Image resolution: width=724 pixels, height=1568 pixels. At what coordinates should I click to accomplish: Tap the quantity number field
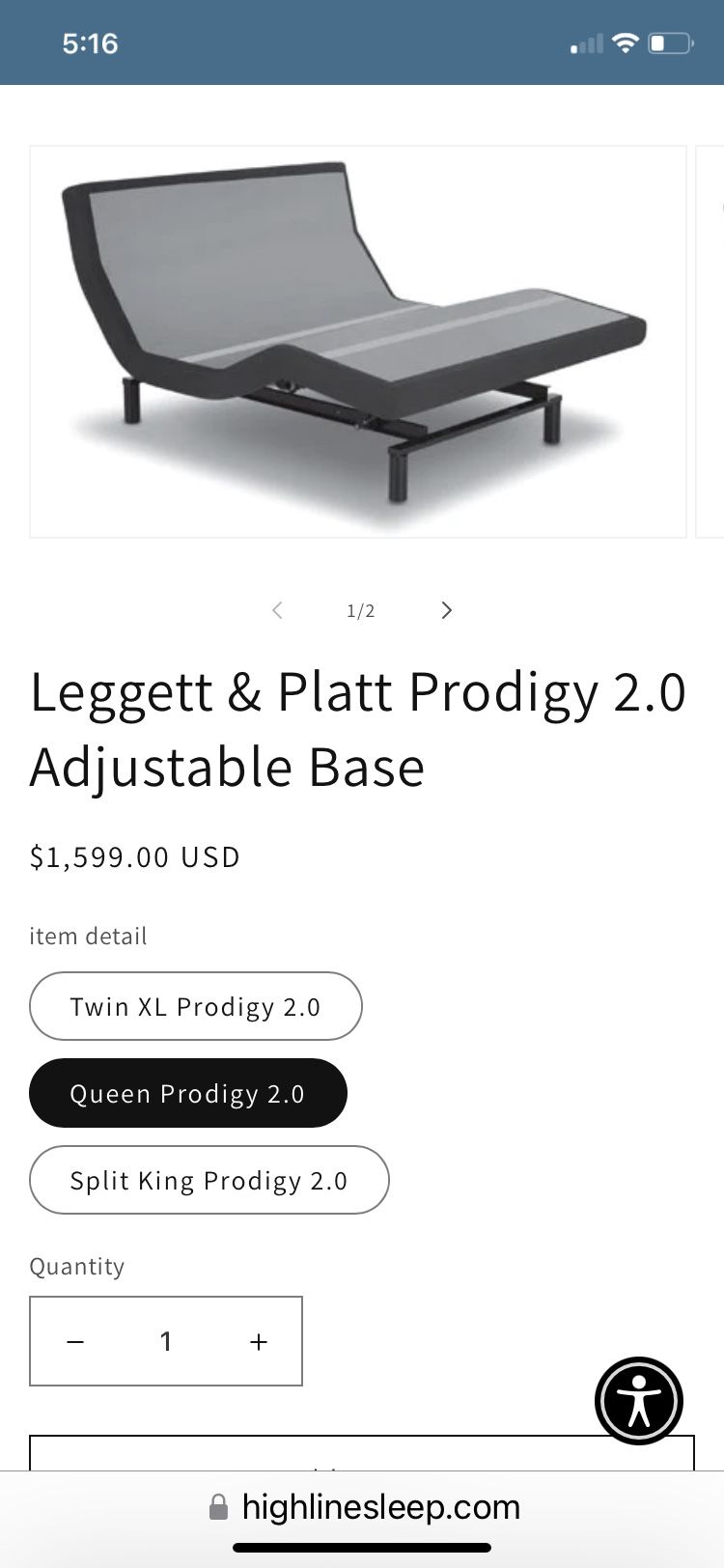pyautogui.click(x=166, y=1341)
